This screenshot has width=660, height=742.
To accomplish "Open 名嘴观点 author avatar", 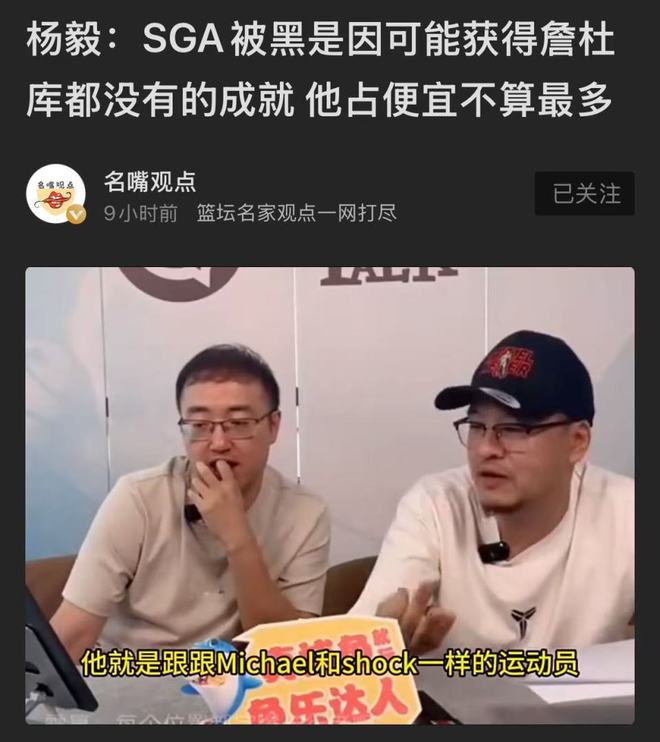I will 55,194.
